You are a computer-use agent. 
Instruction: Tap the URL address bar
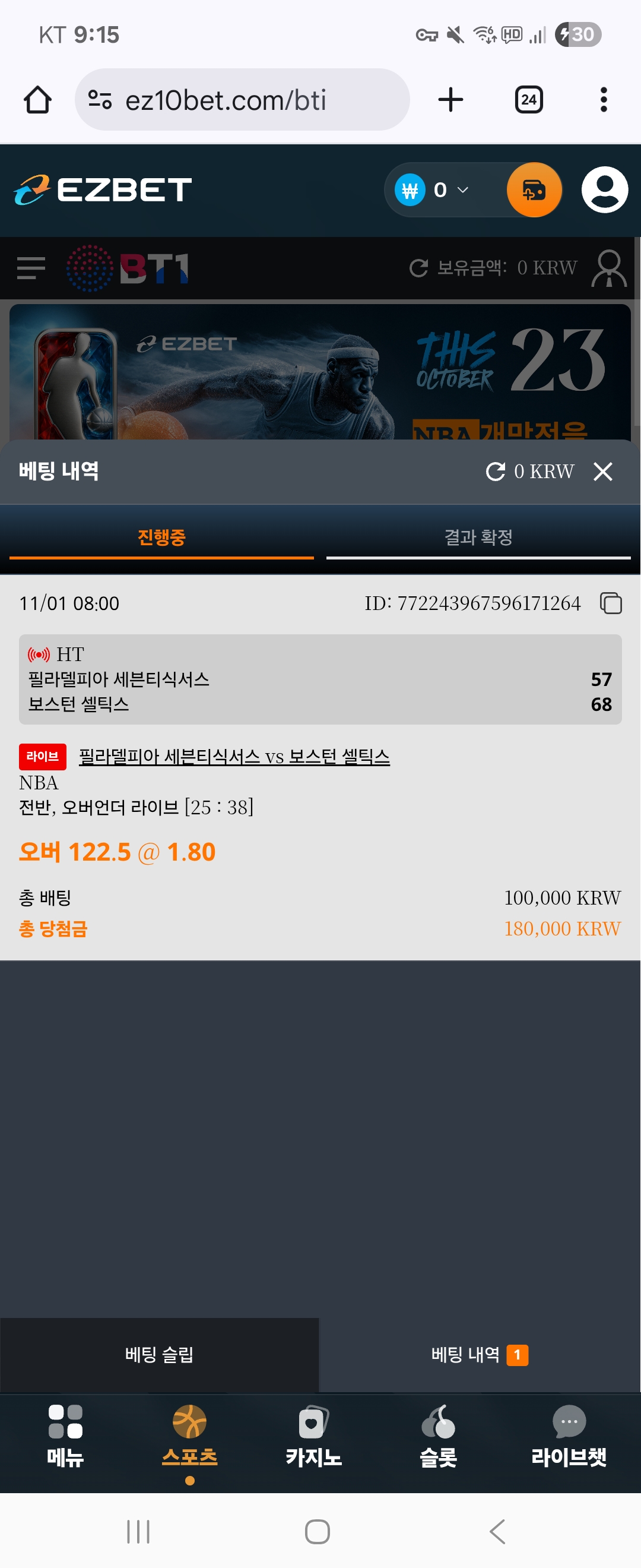tap(242, 100)
